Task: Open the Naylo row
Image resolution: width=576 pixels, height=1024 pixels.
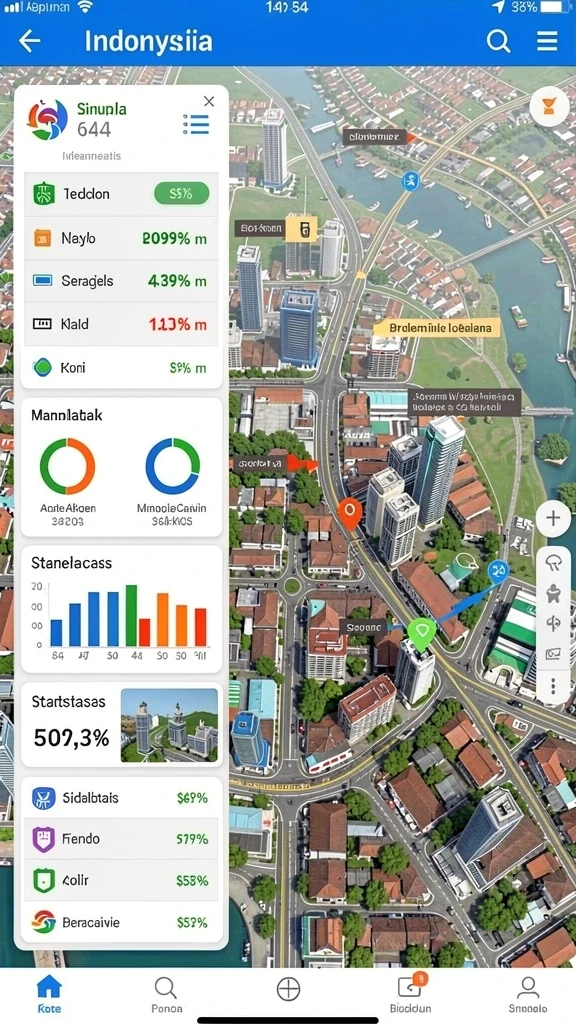Action: (x=121, y=238)
